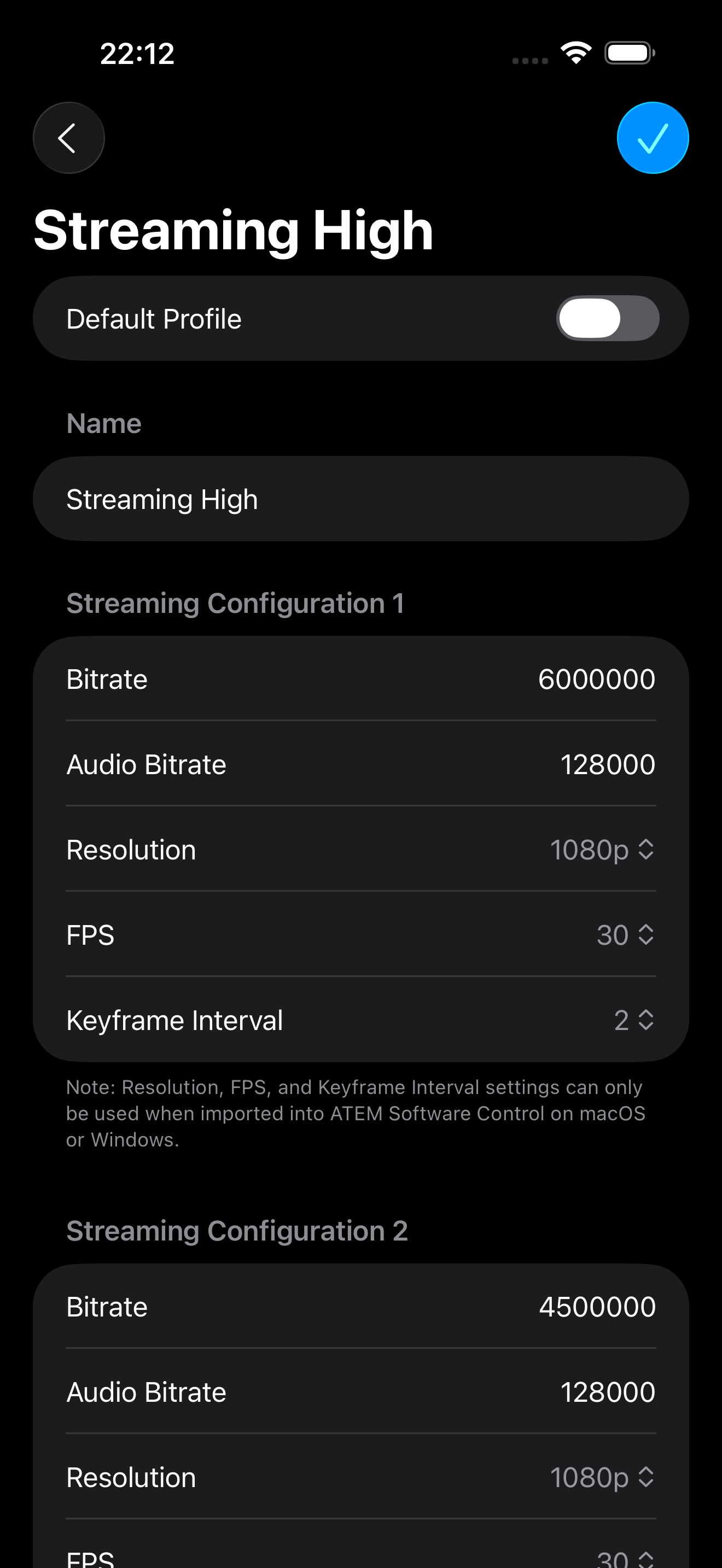Open Resolution picker in Streaming Configuration 1
Screen dimensions: 722x1568
tap(602, 850)
